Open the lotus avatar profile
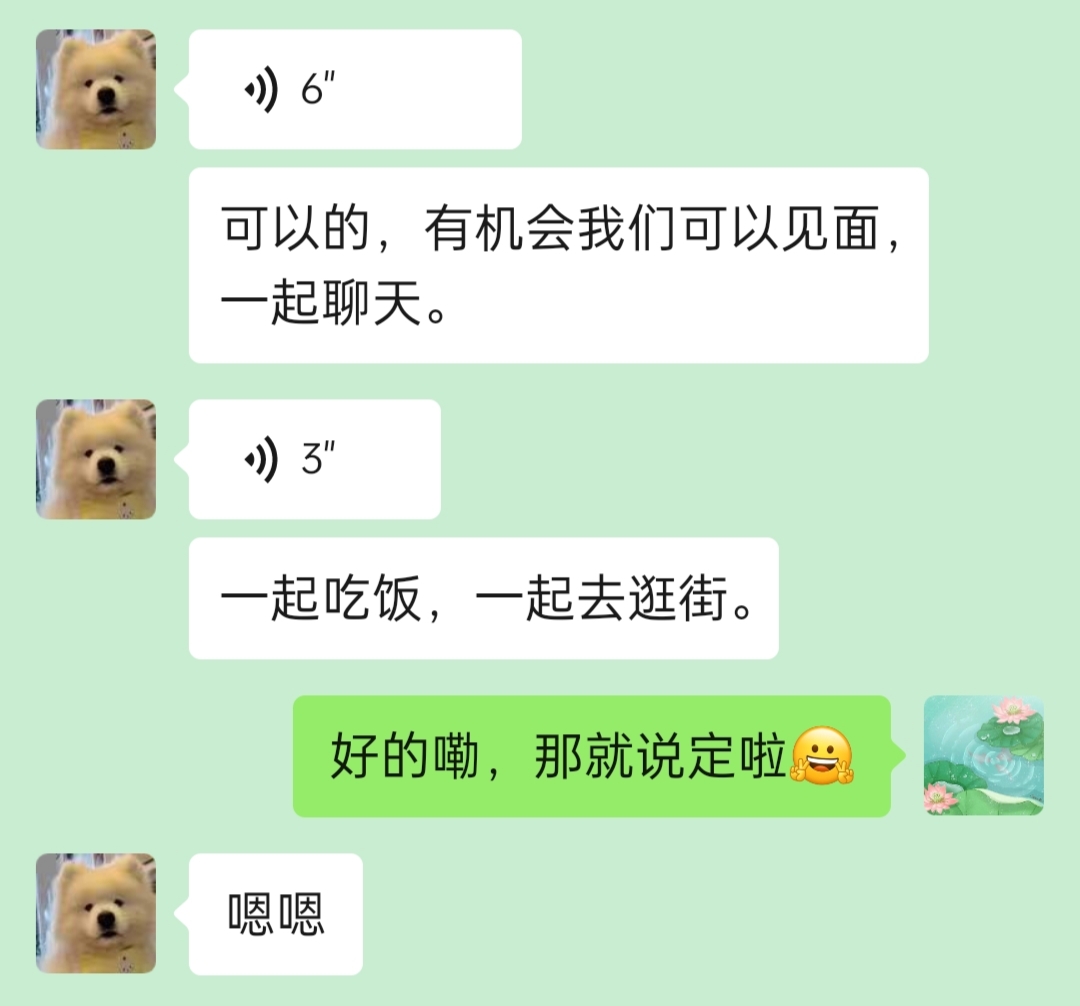 click(984, 756)
